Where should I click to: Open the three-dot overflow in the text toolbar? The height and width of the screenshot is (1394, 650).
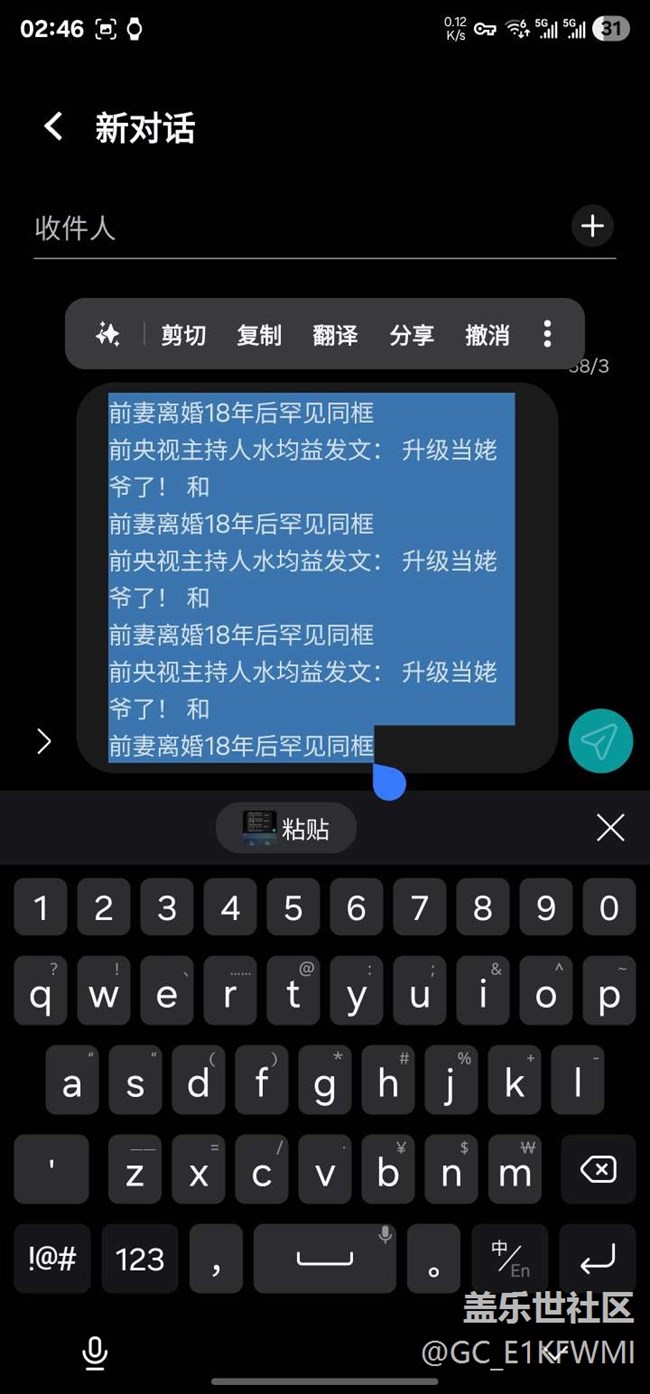(547, 334)
